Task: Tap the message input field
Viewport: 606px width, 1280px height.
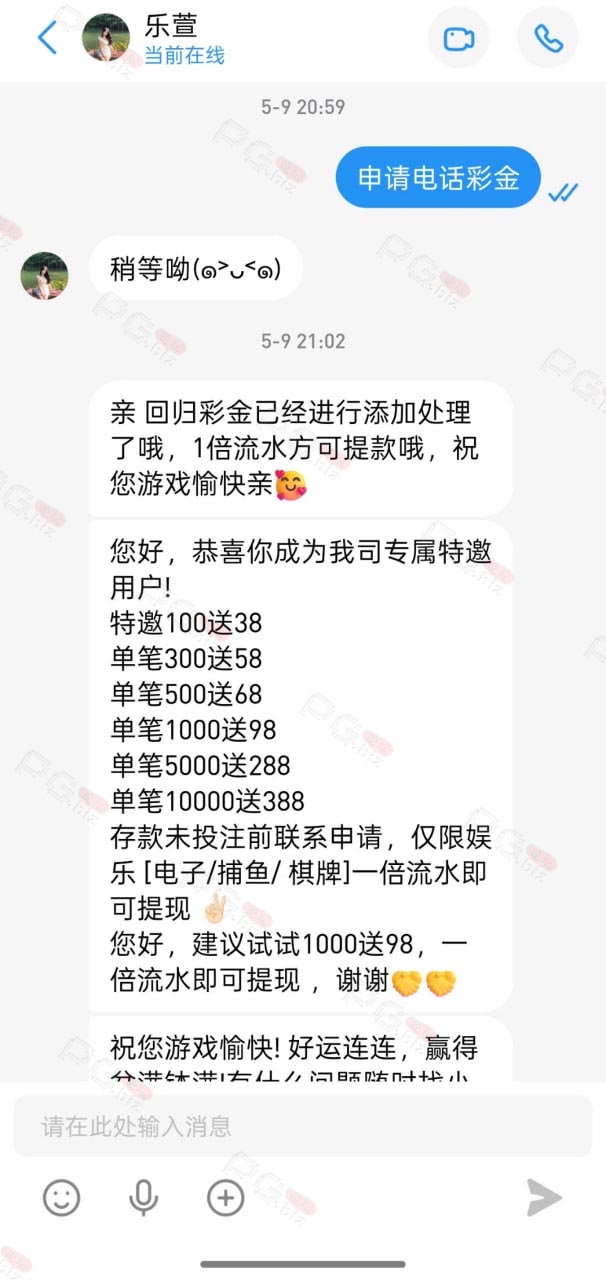Action: (x=303, y=1127)
